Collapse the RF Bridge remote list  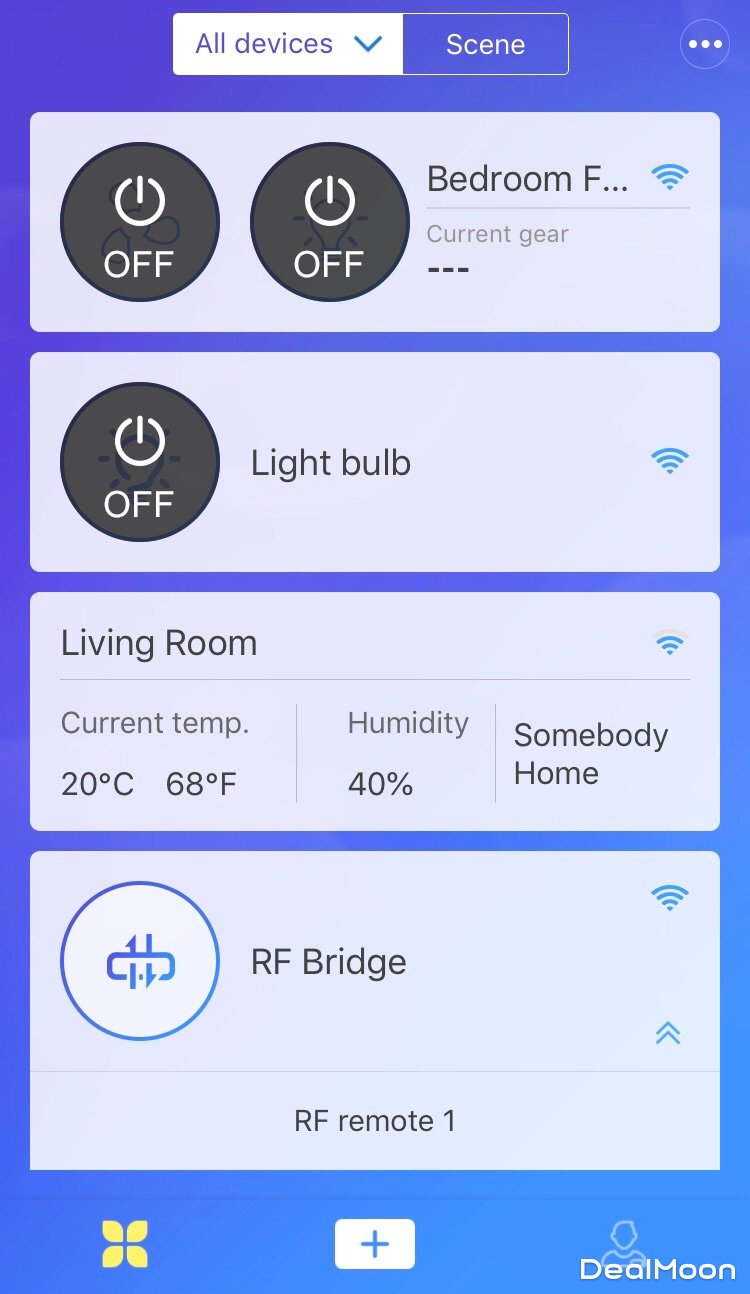click(x=668, y=1033)
